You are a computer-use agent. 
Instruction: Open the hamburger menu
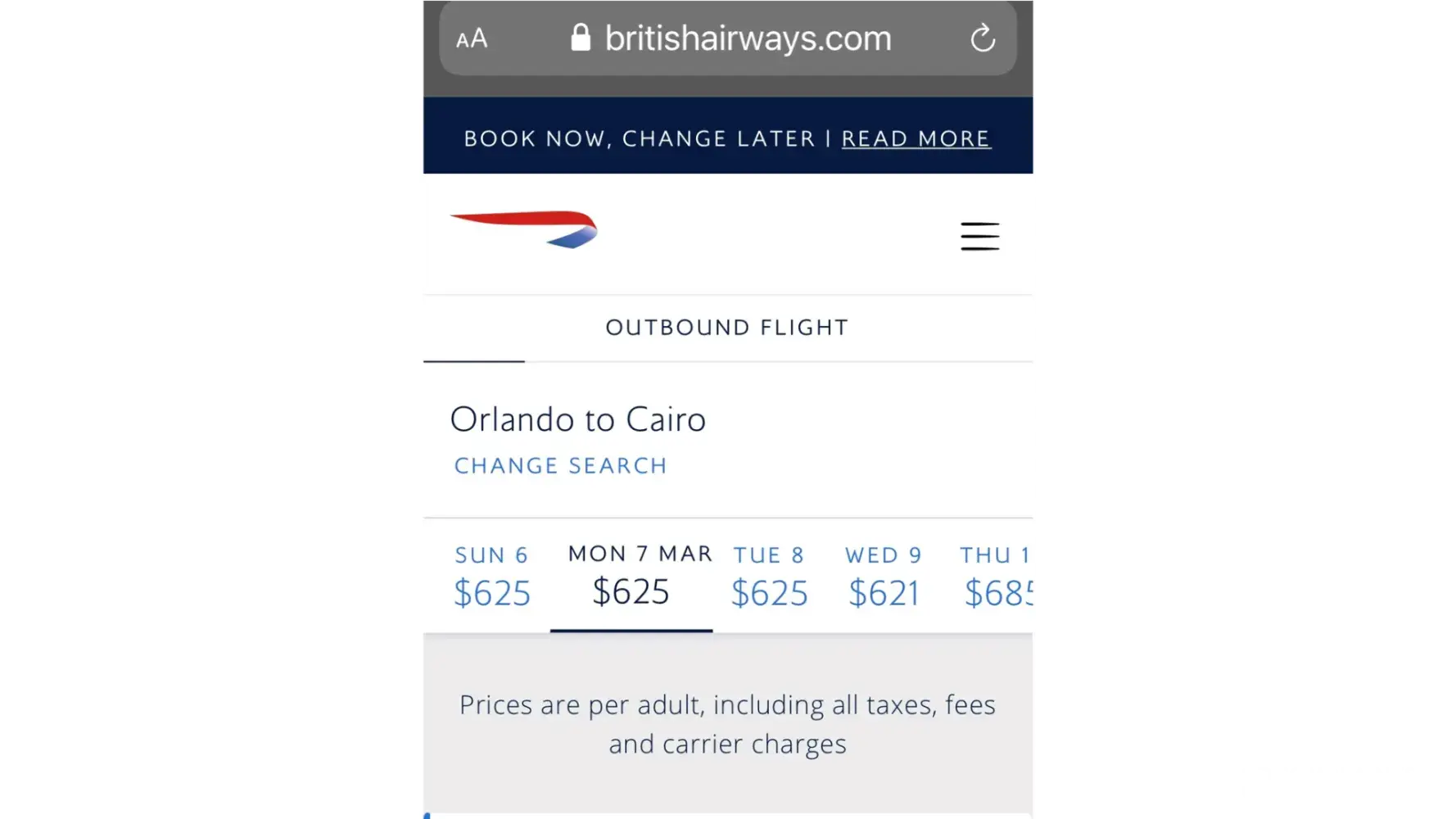click(x=979, y=236)
